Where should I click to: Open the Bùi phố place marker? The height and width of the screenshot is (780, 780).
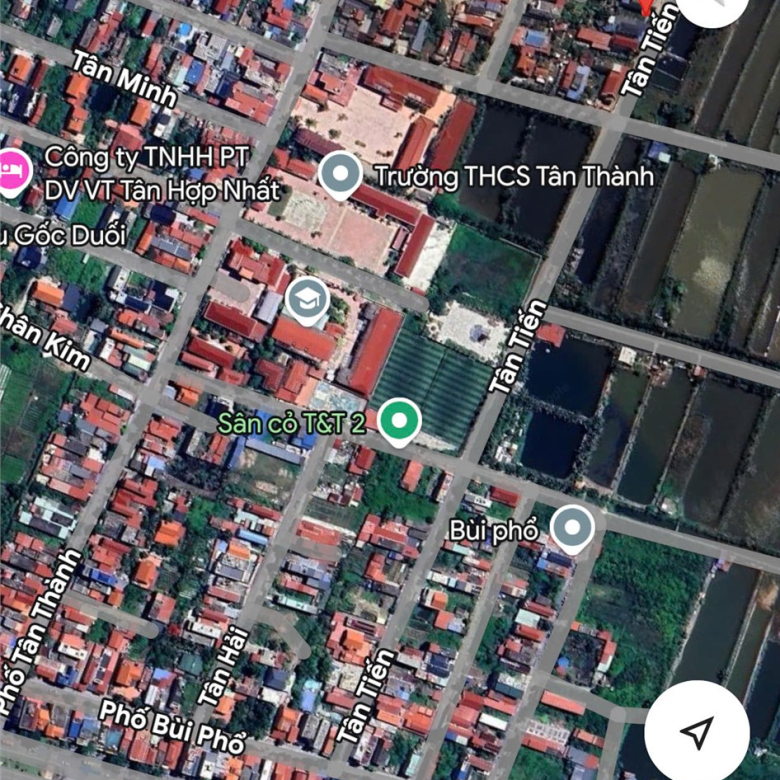click(x=572, y=528)
